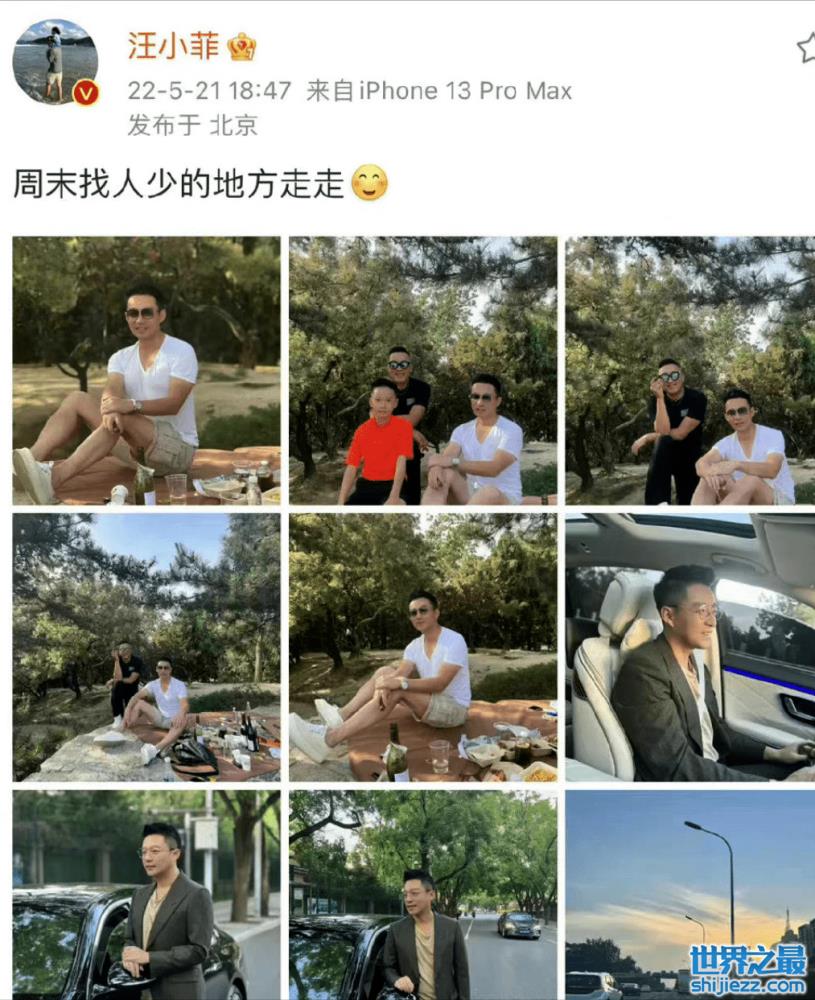Open 汪小菲's profile avatar
Viewport: 815px width, 1000px height.
point(55,61)
